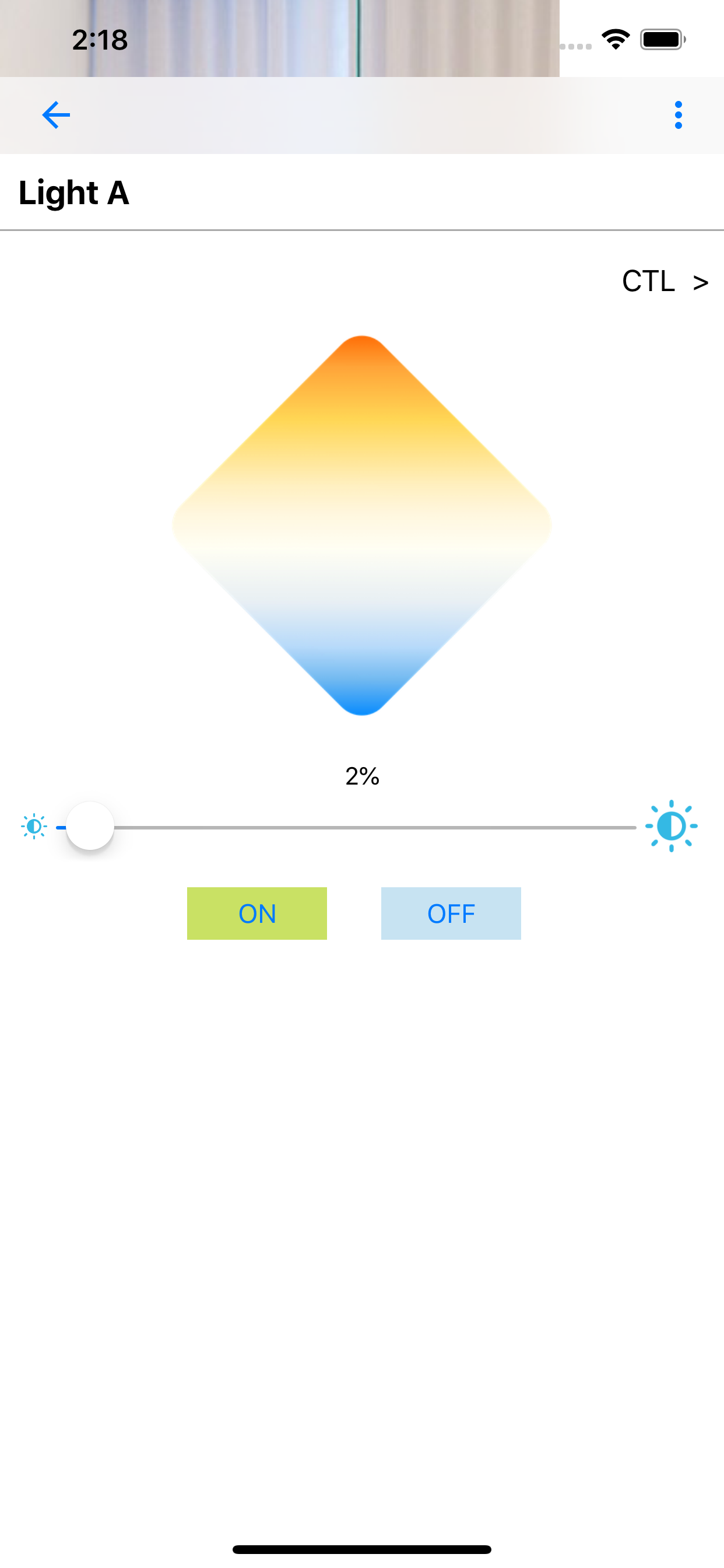Select neutral white in the diamond's center
This screenshot has width=724, height=1568.
tap(362, 527)
